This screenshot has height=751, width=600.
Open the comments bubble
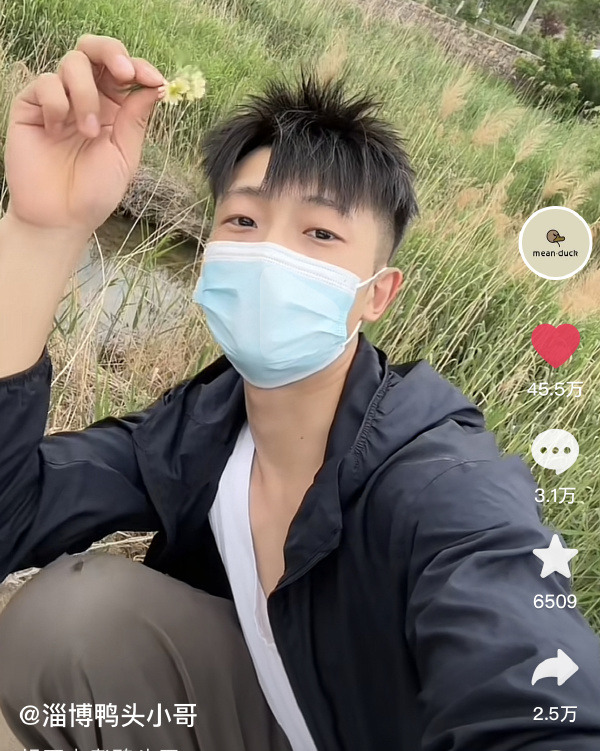555,451
